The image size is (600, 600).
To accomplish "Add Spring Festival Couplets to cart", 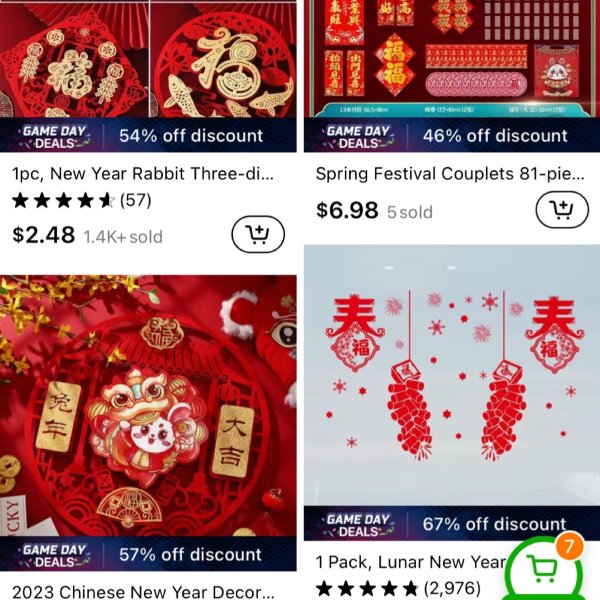I will coord(561,210).
